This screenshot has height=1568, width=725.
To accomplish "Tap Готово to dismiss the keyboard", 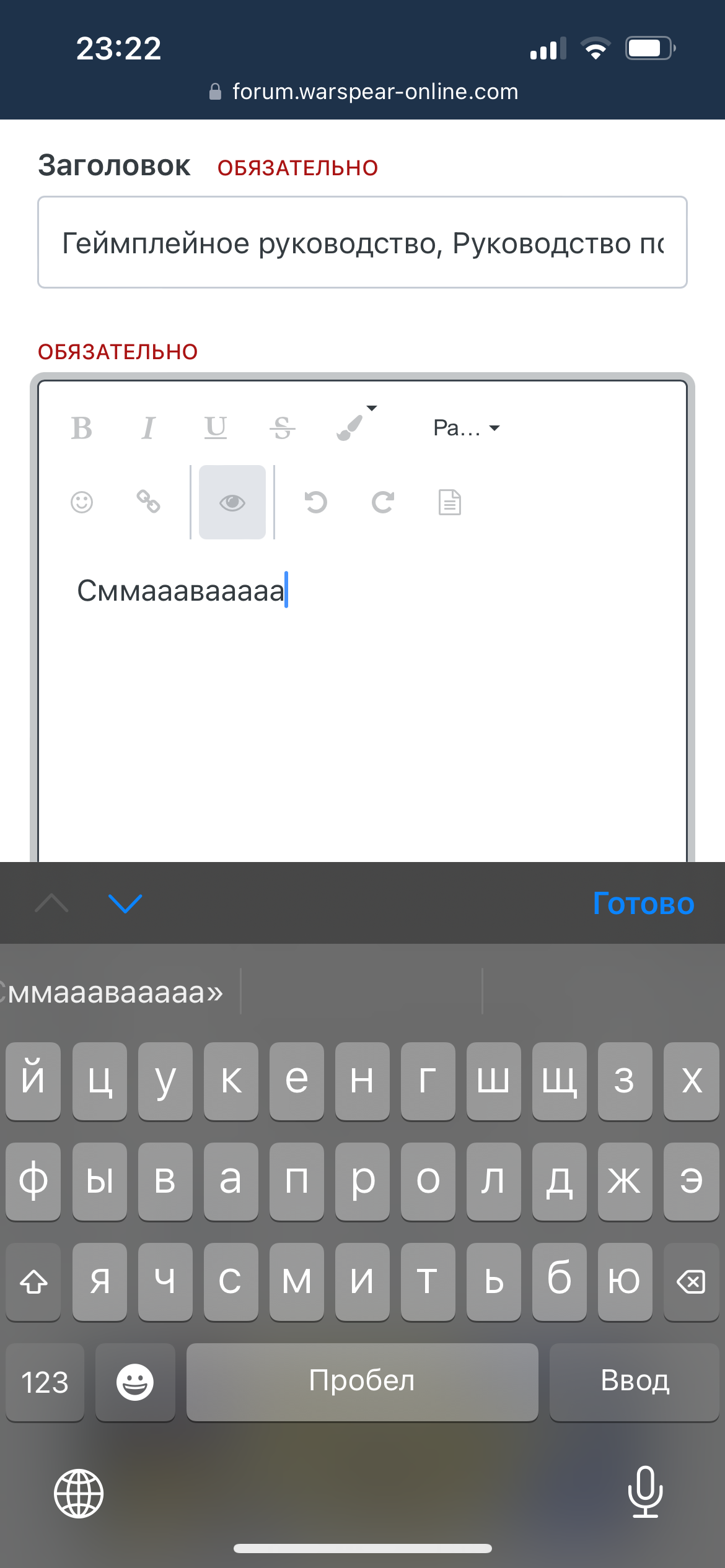I will pos(643,904).
